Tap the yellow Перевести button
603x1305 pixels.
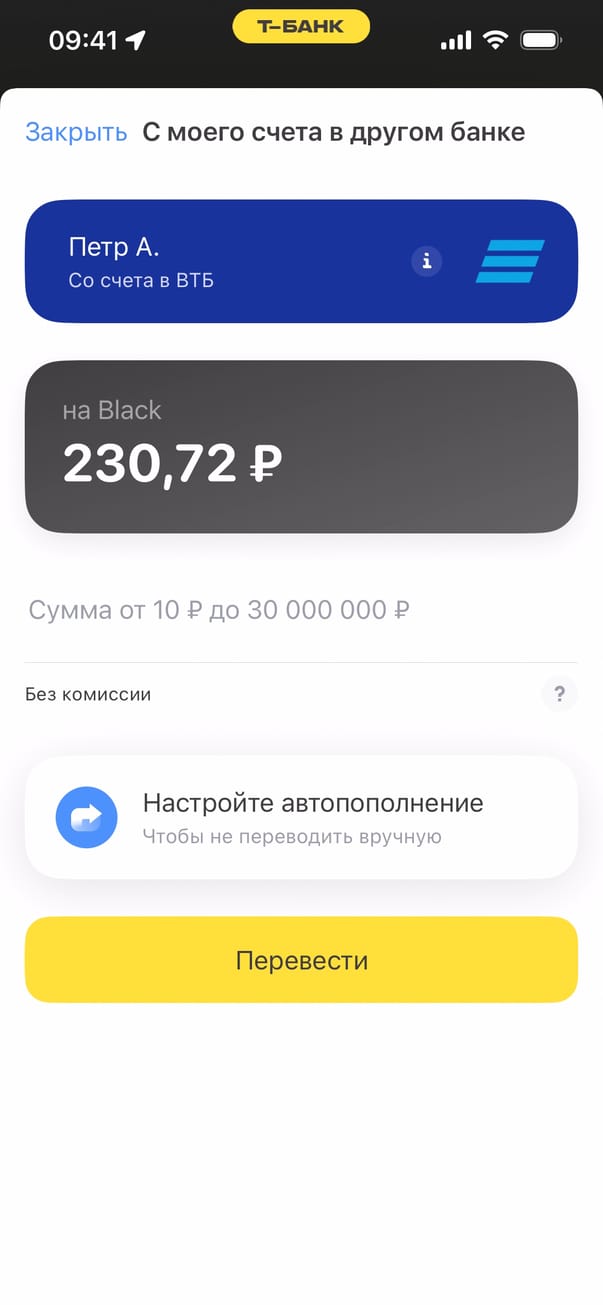click(x=301, y=960)
